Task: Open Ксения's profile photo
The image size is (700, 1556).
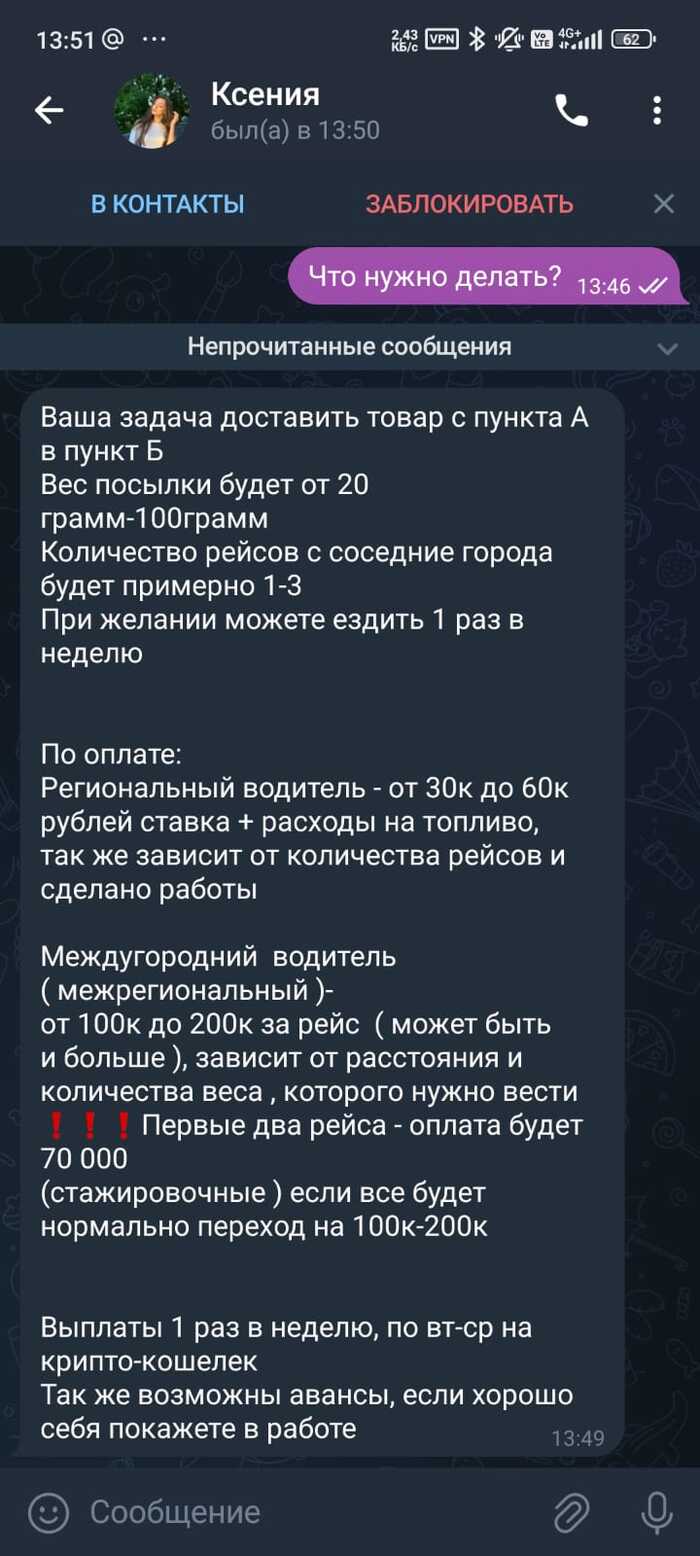Action: [x=152, y=111]
